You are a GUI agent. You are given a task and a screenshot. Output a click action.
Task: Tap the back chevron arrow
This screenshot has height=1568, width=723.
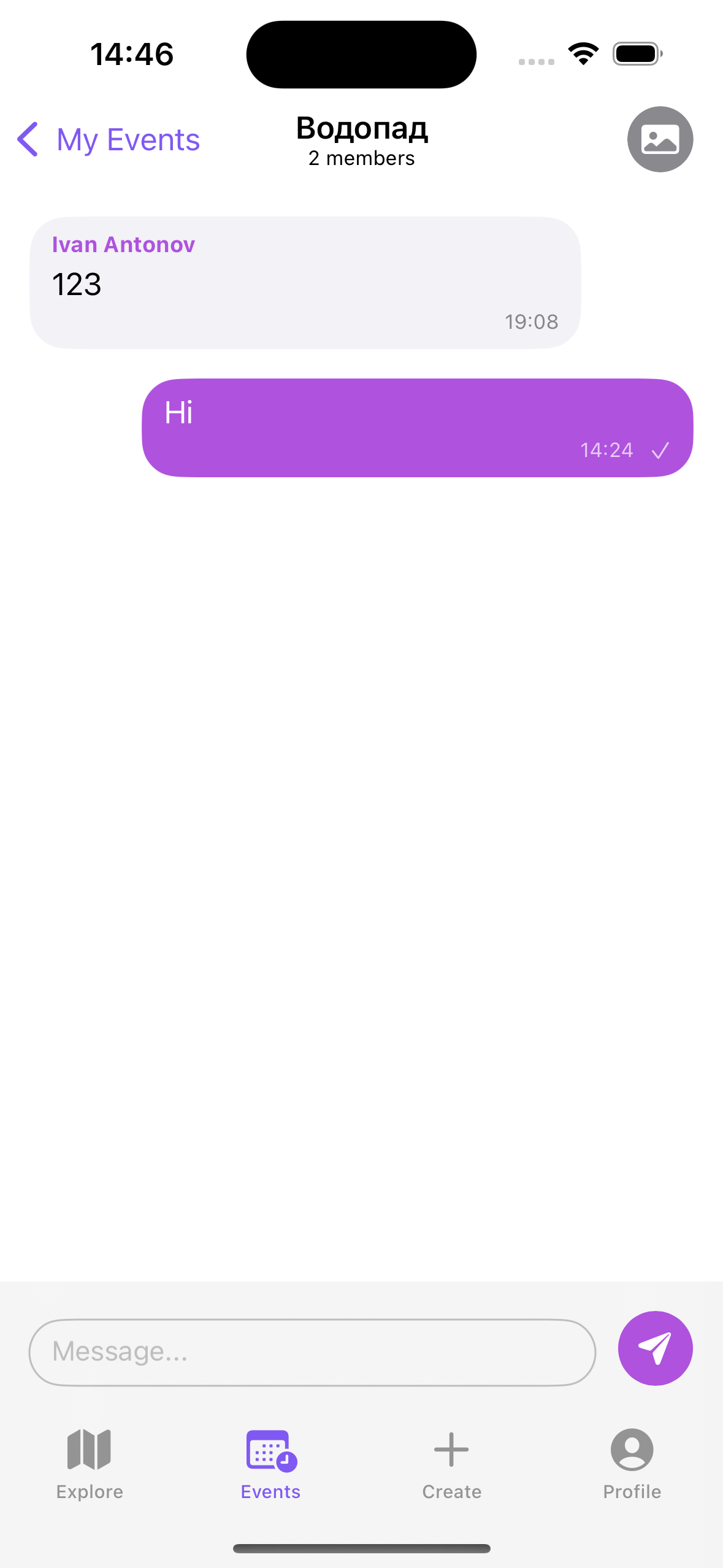click(28, 139)
